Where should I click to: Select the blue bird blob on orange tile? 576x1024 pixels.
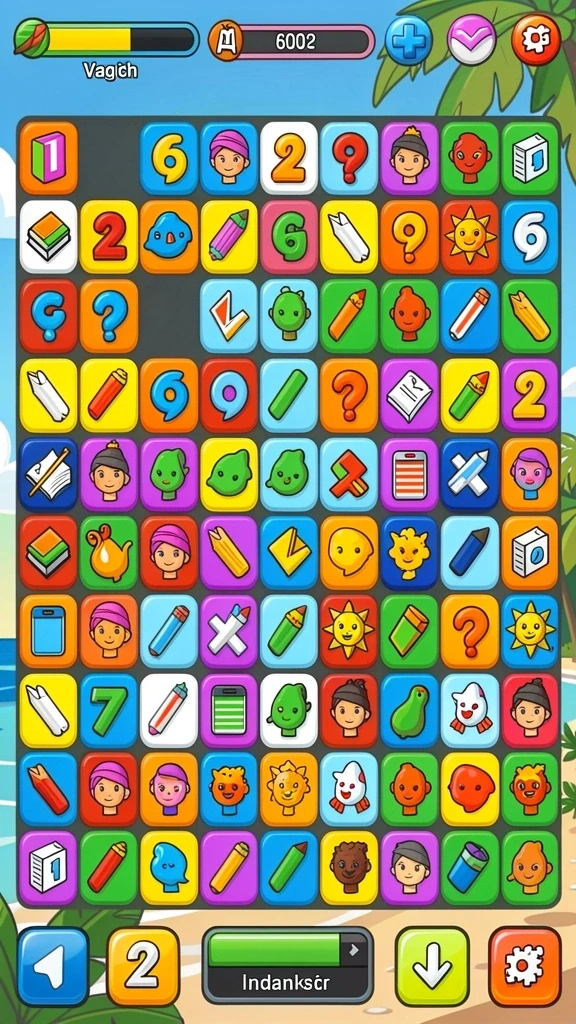point(168,236)
